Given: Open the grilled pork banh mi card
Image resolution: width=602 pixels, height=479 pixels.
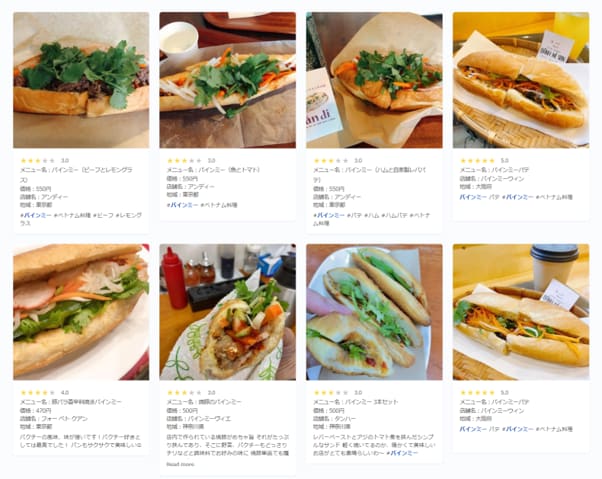Looking at the screenshot, I should tap(228, 360).
